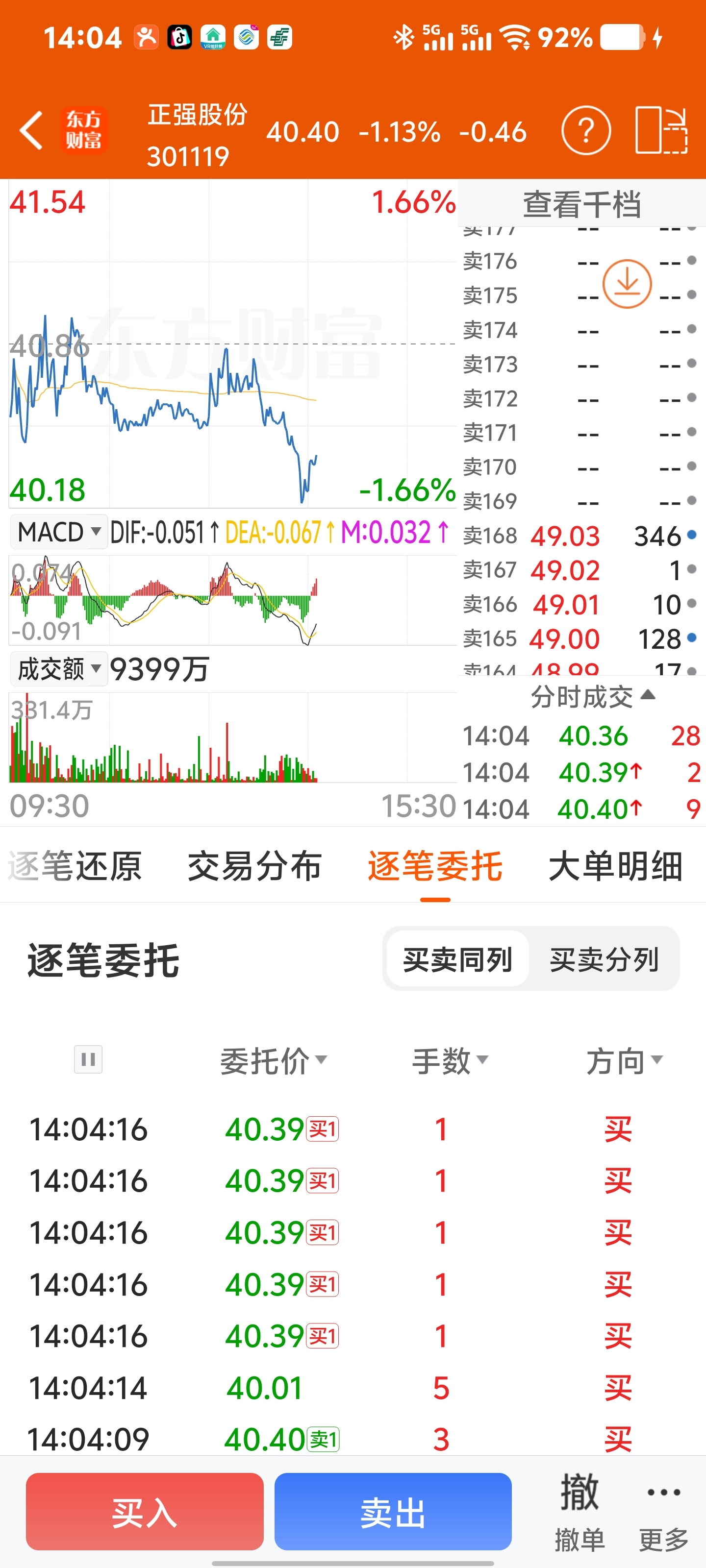
Task: Open the MACD indicator dropdown
Action: [59, 532]
